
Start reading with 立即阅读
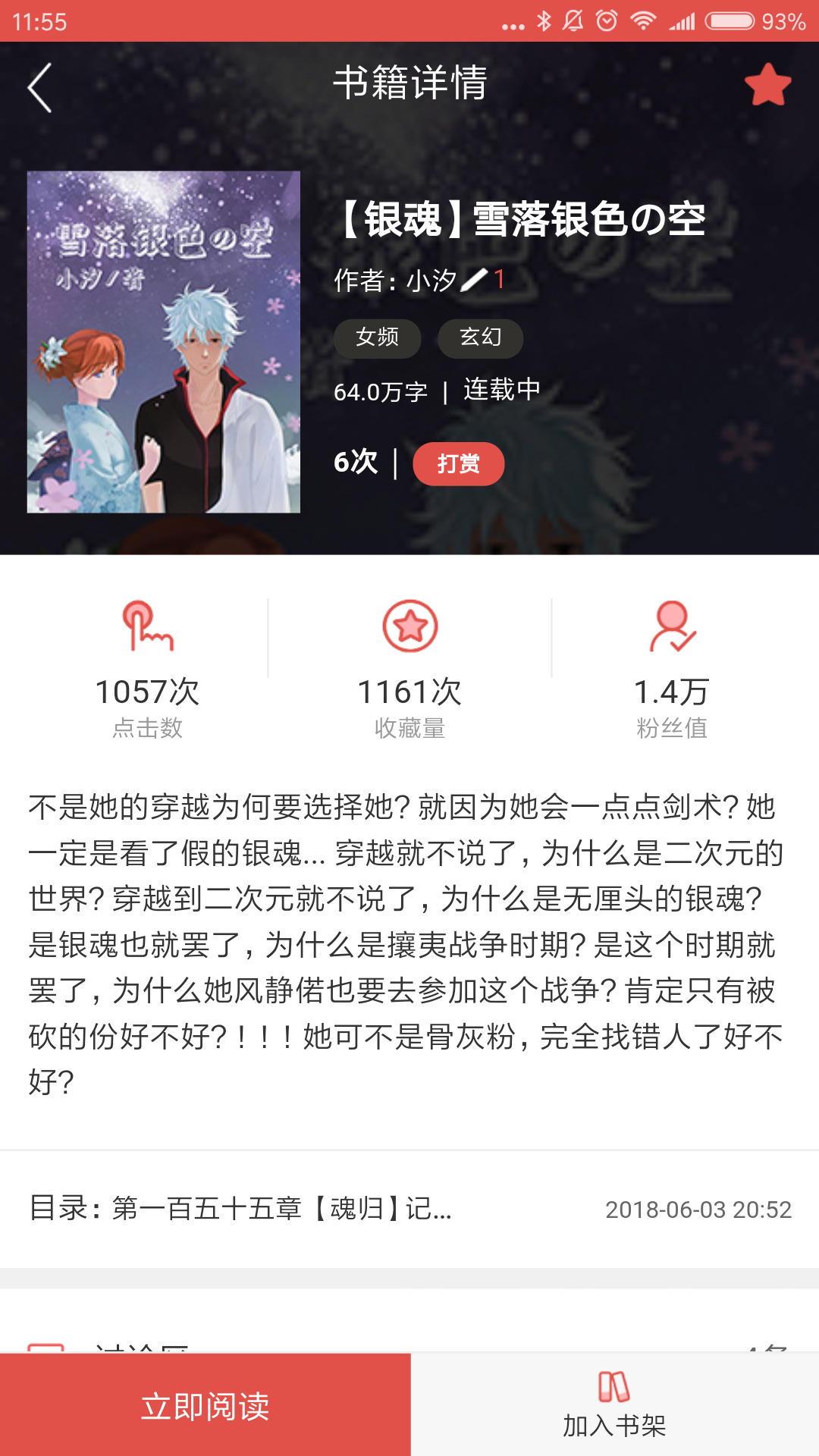[x=205, y=1405]
